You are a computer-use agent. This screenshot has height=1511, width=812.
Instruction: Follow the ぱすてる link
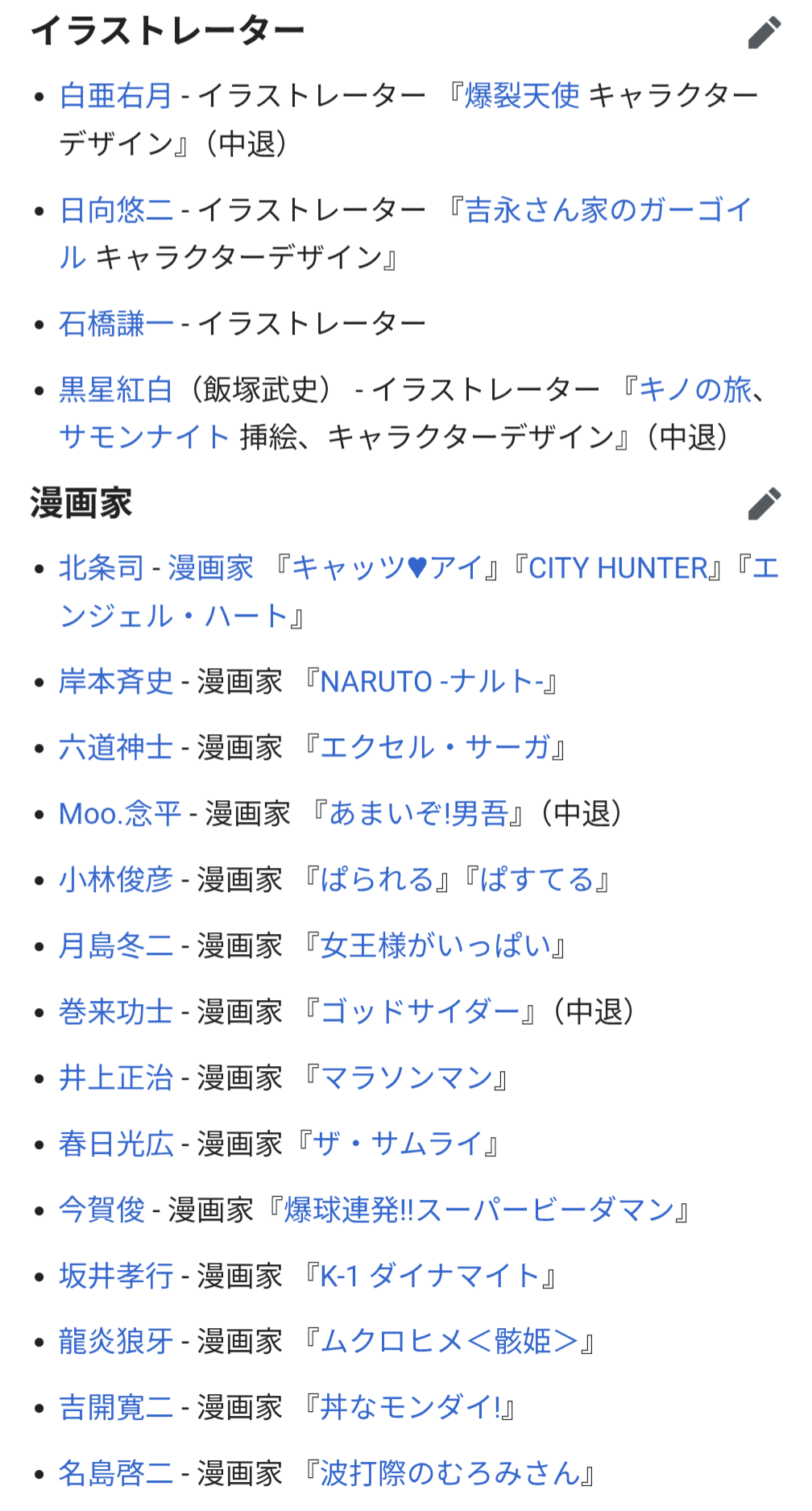[536, 880]
